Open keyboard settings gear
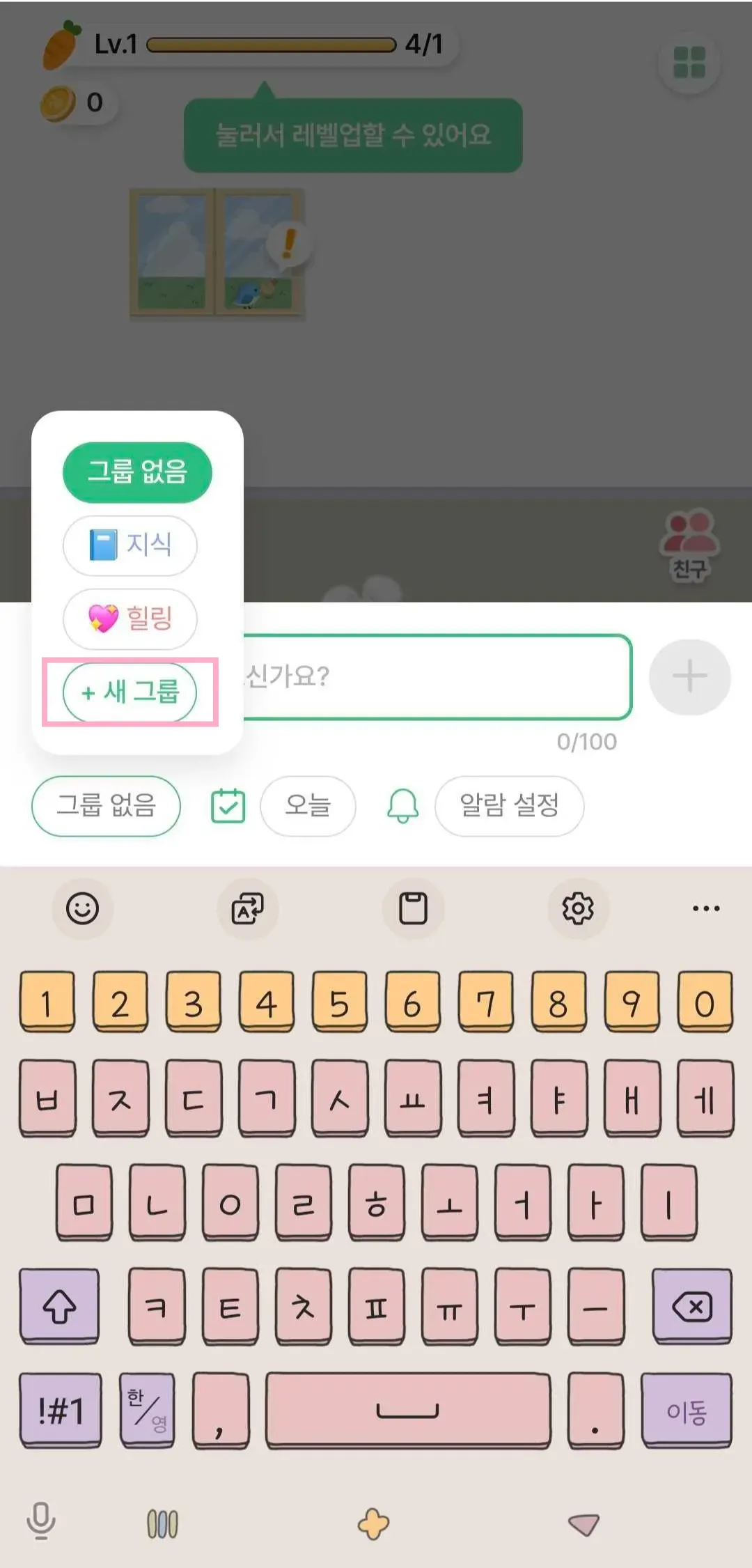The image size is (752, 1568). click(x=578, y=908)
